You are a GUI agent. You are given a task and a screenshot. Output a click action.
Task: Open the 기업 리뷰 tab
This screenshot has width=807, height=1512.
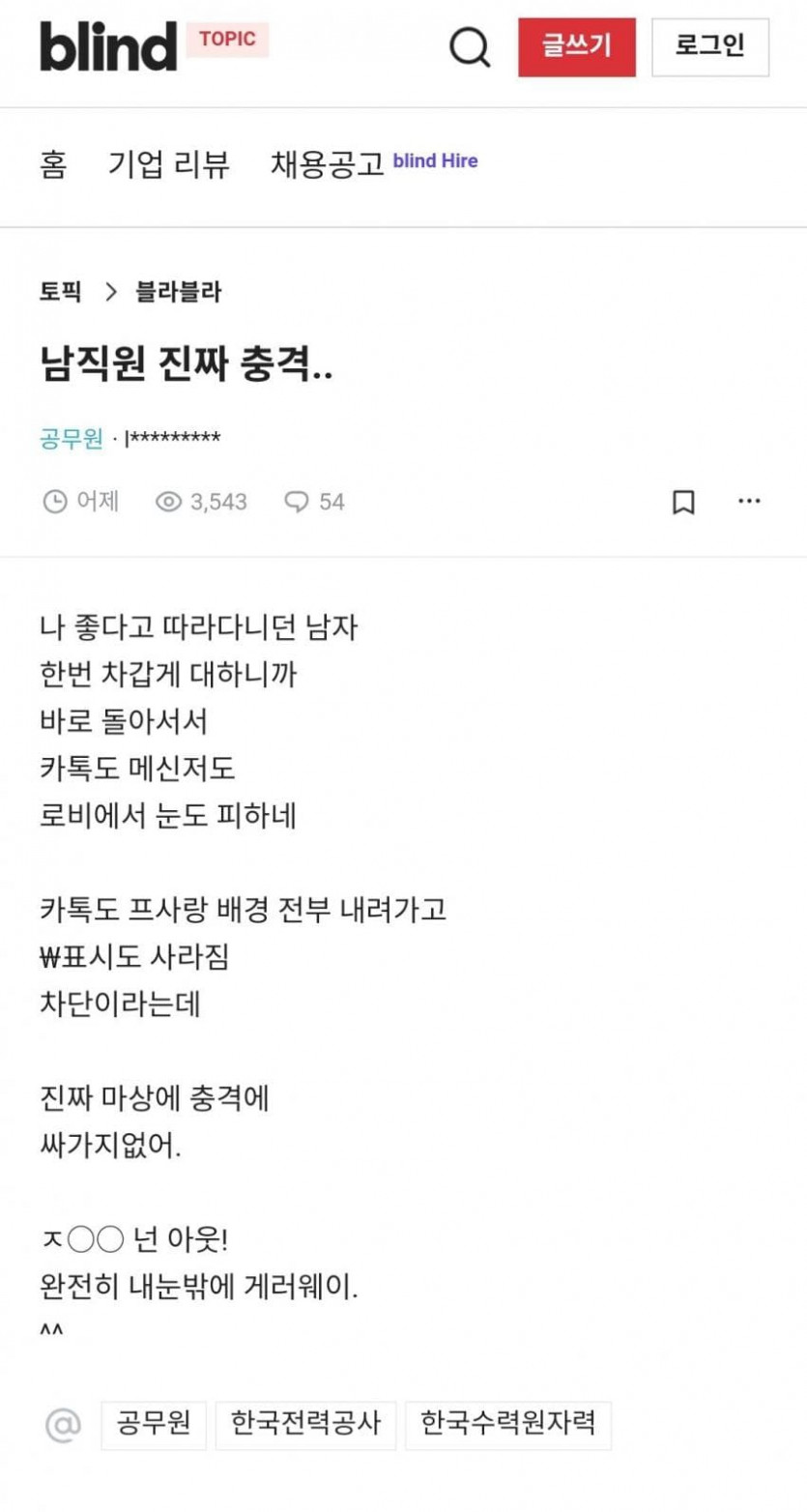pos(169,164)
